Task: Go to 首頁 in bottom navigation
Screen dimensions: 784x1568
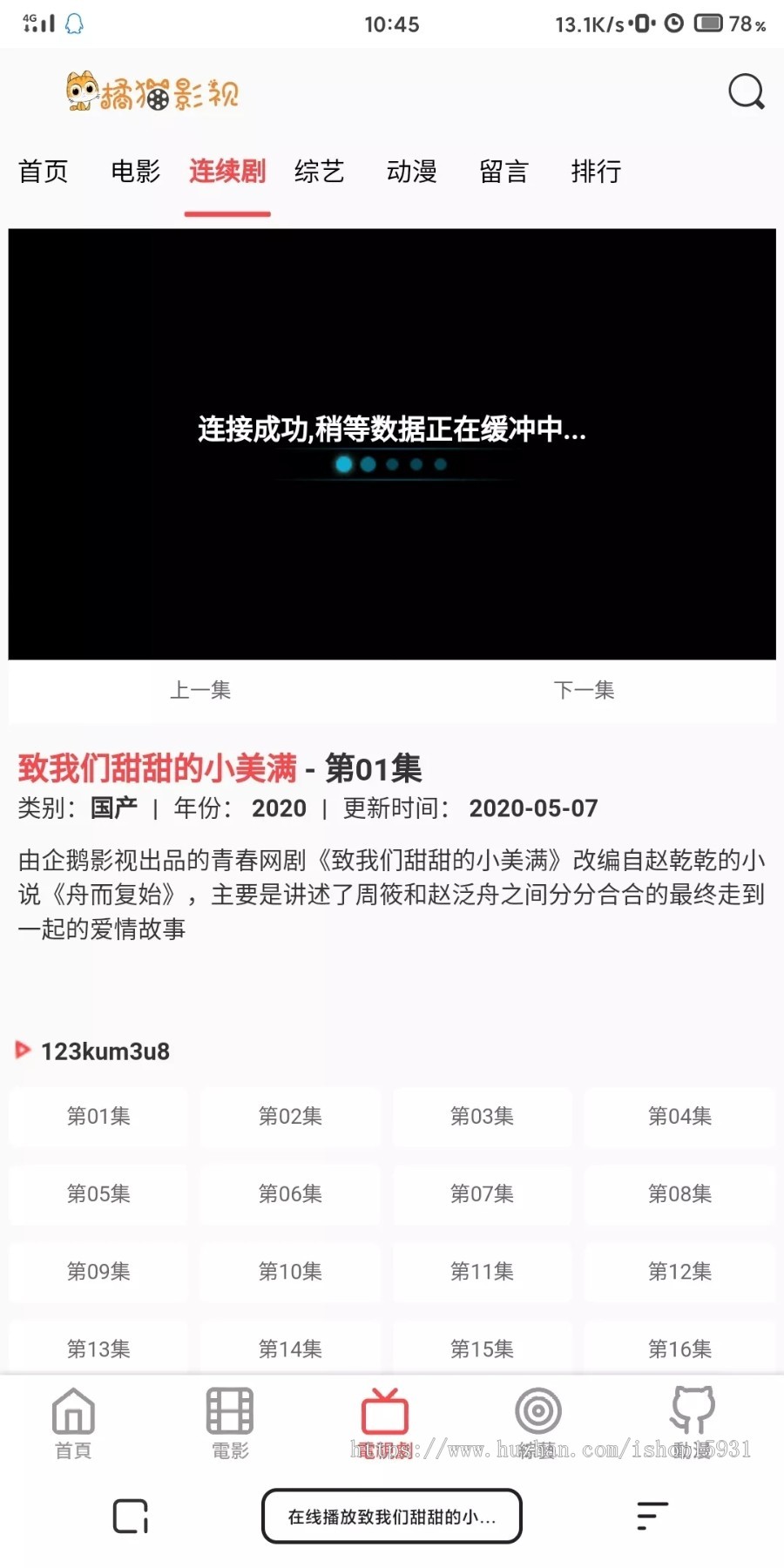Action: point(73,1422)
